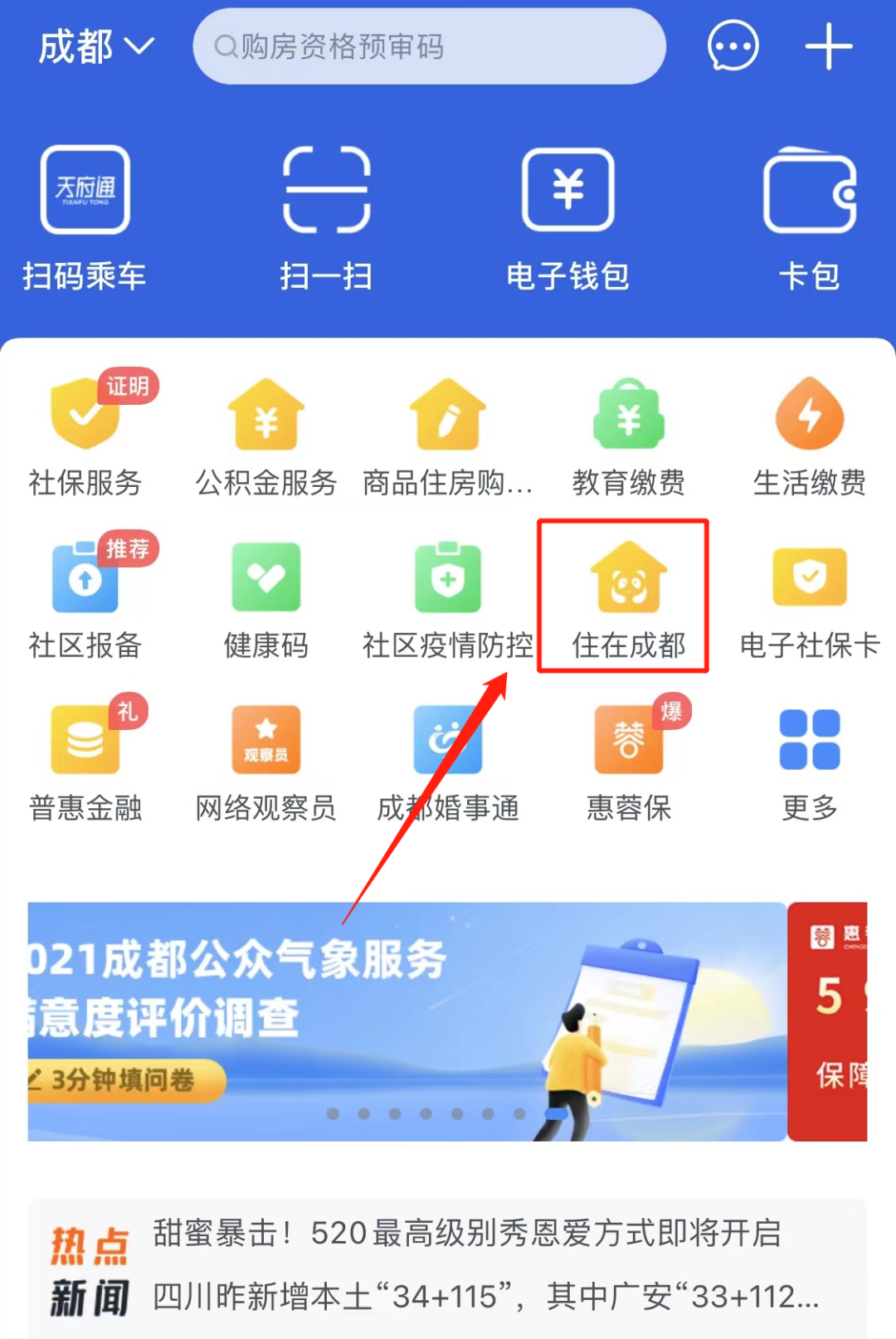896x1339 pixels.
Task: Open 电子钱包 wallet
Action: tap(567, 217)
